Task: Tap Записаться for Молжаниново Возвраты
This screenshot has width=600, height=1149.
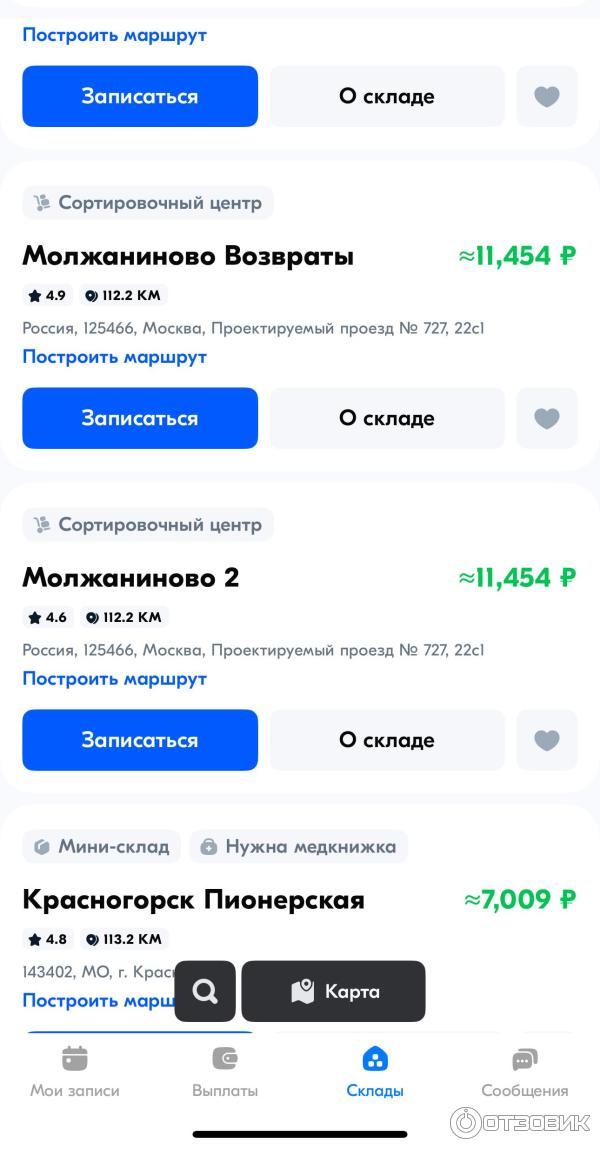Action: pos(140,418)
